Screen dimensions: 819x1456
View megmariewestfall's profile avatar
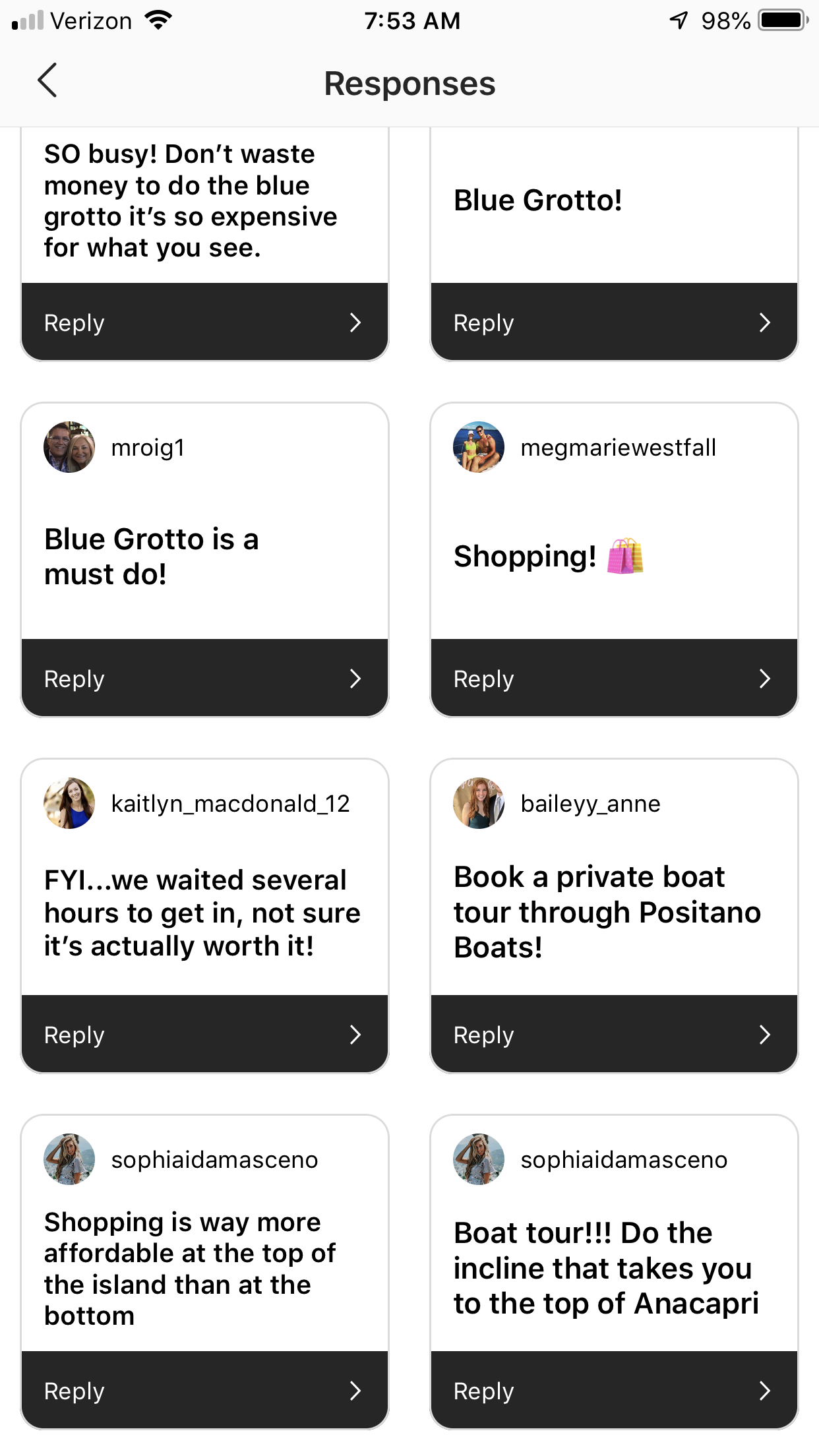tap(479, 447)
